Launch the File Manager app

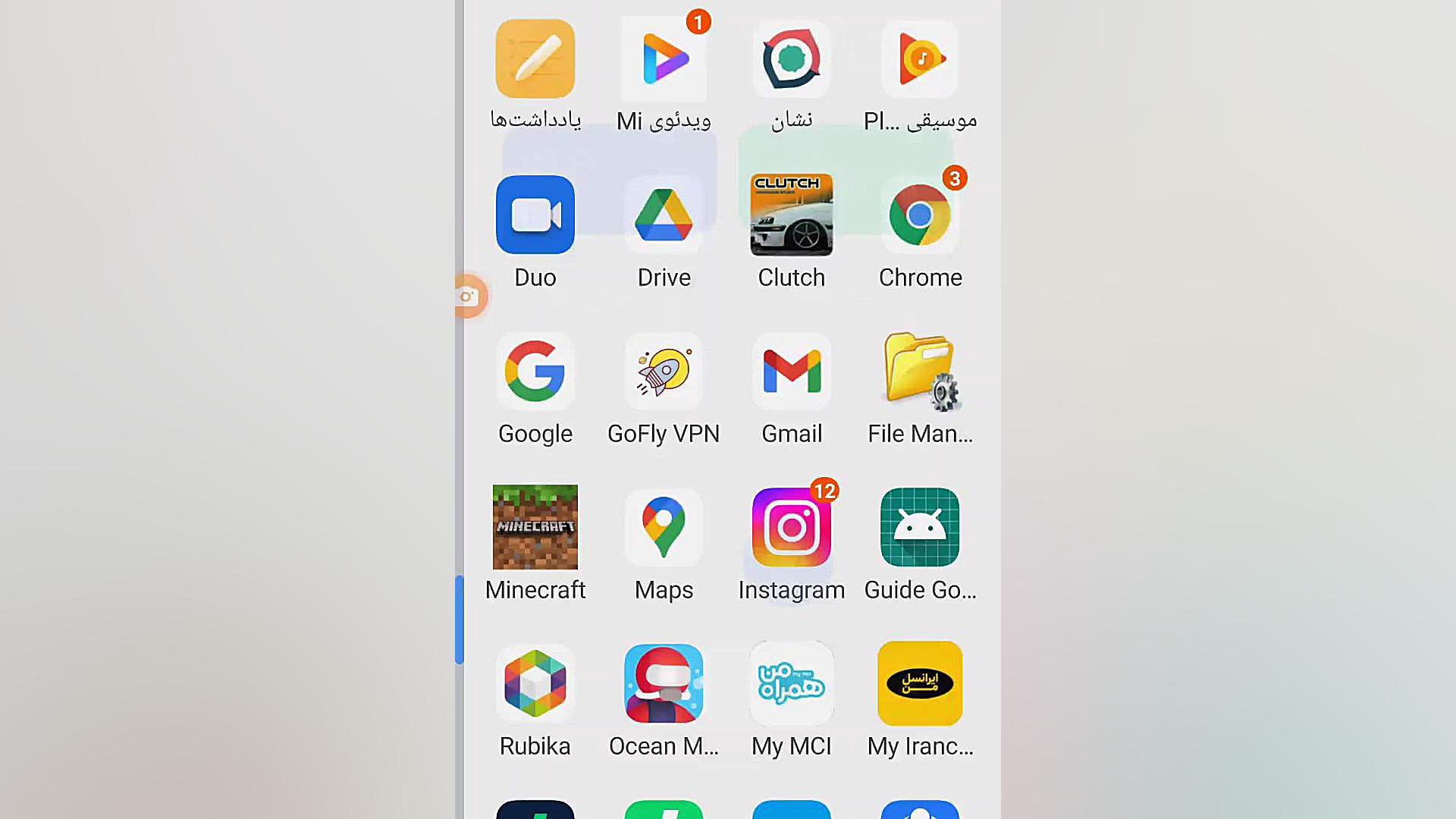(x=920, y=372)
